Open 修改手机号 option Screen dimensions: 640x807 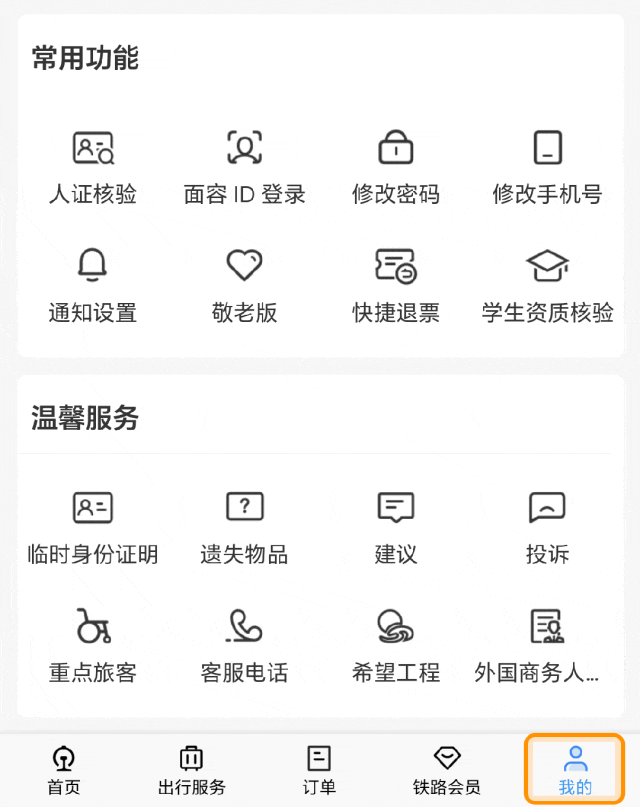(x=547, y=166)
